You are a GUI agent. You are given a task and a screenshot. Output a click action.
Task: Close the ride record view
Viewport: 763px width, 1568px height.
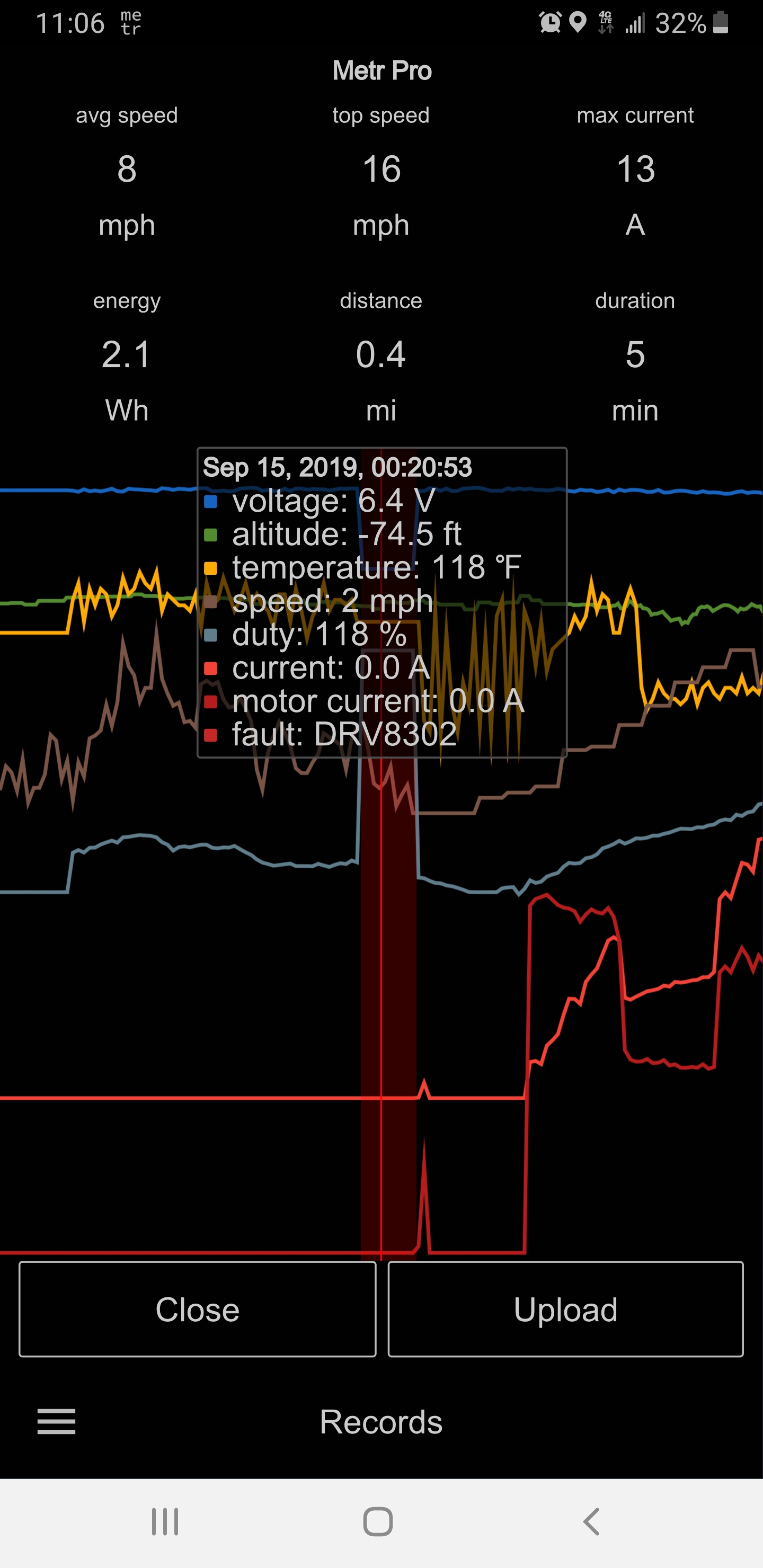197,1309
